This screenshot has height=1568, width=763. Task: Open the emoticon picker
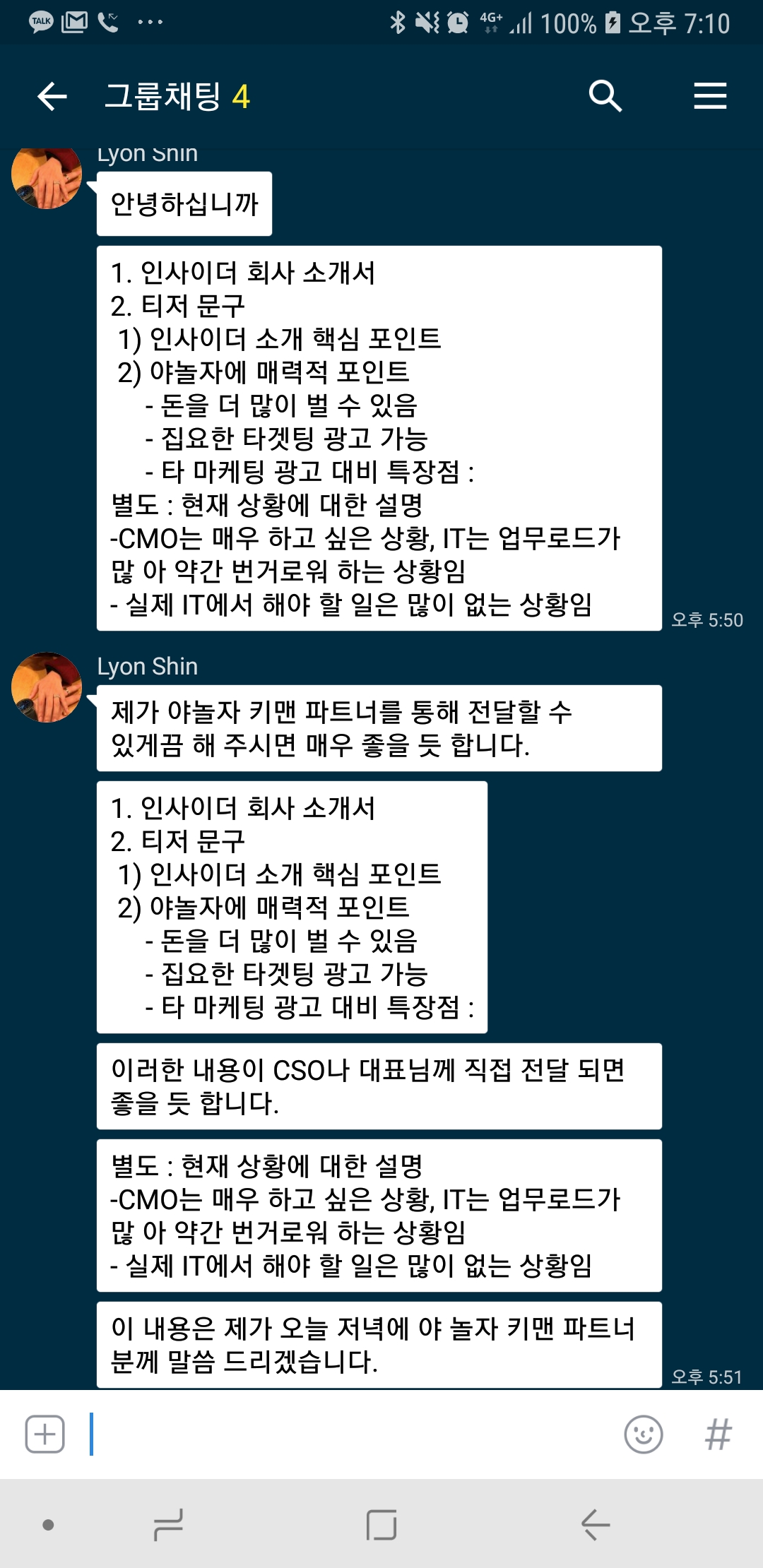click(x=644, y=1435)
